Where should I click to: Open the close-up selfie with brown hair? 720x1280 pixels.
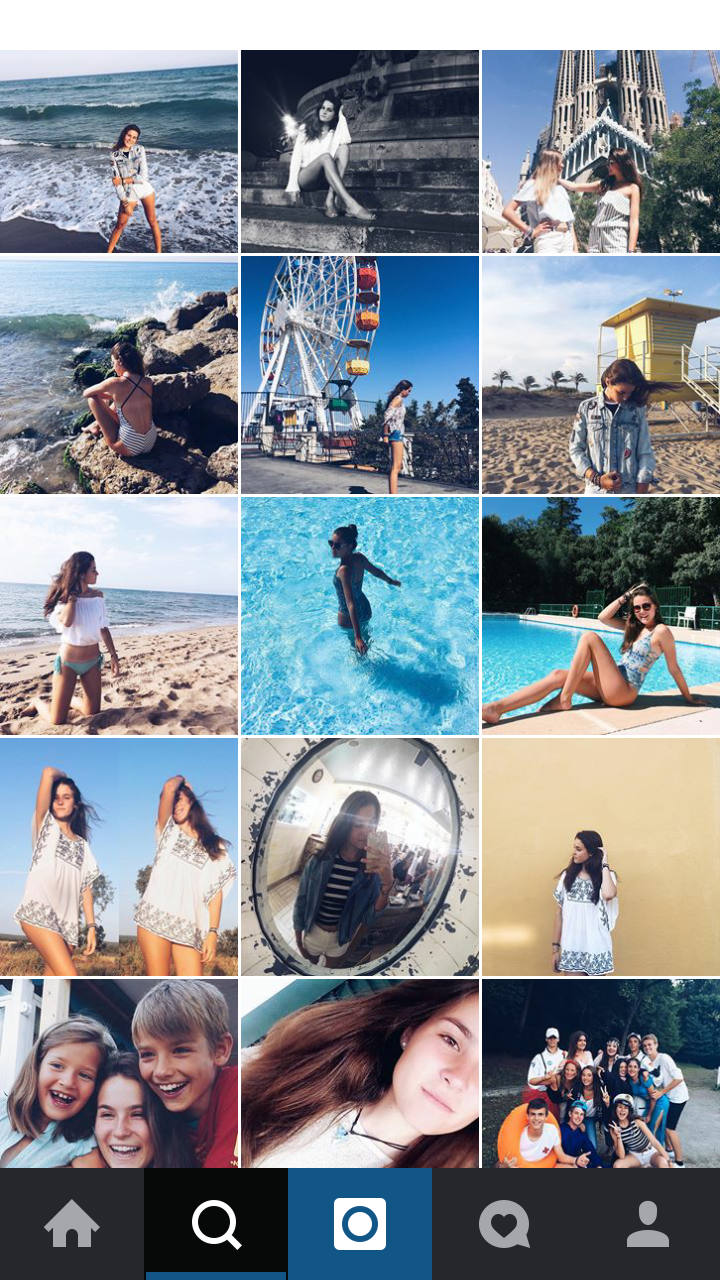pyautogui.click(x=360, y=1073)
